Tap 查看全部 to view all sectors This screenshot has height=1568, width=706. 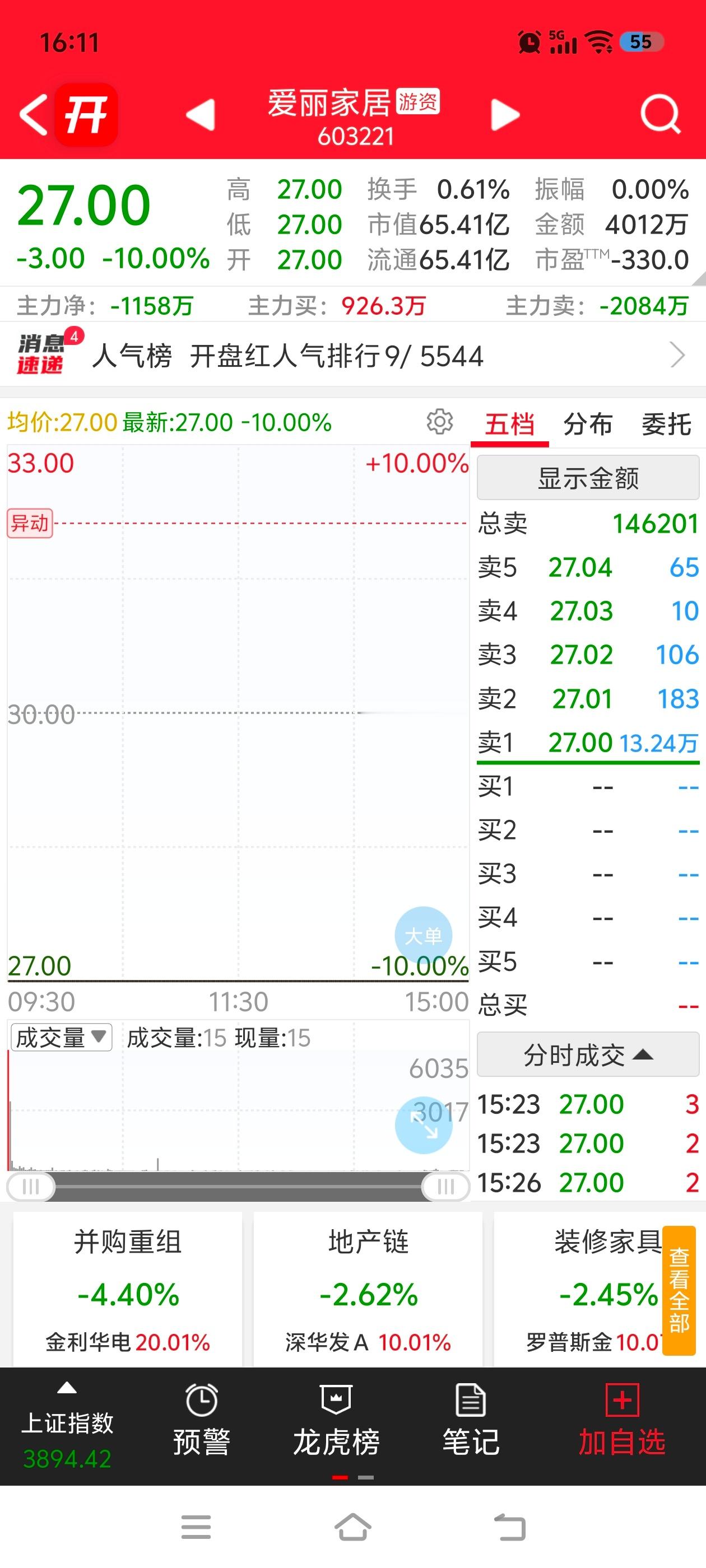tap(679, 1290)
